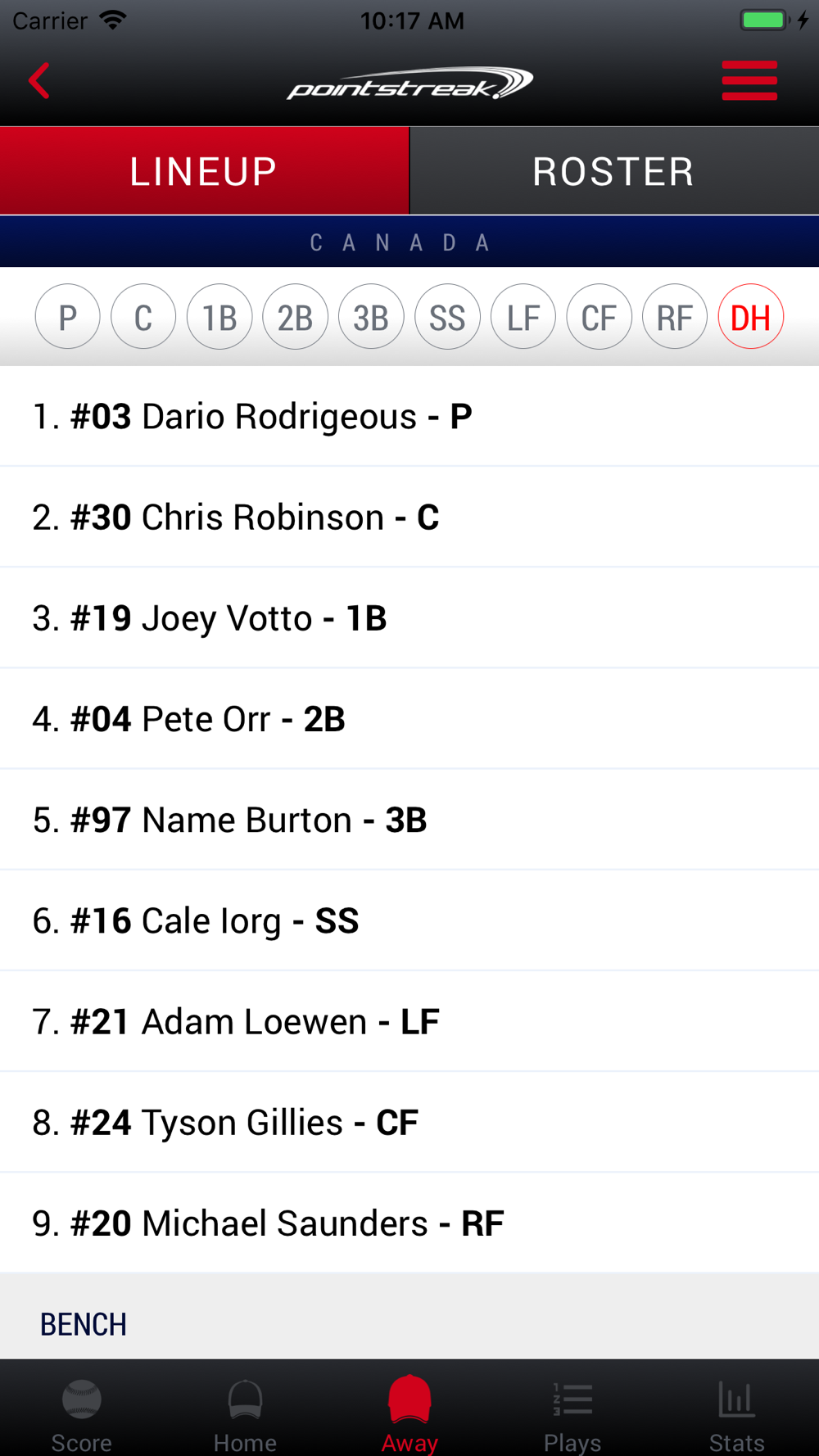Go to the Home team tab
The image size is (819, 1456).
point(245,1416)
